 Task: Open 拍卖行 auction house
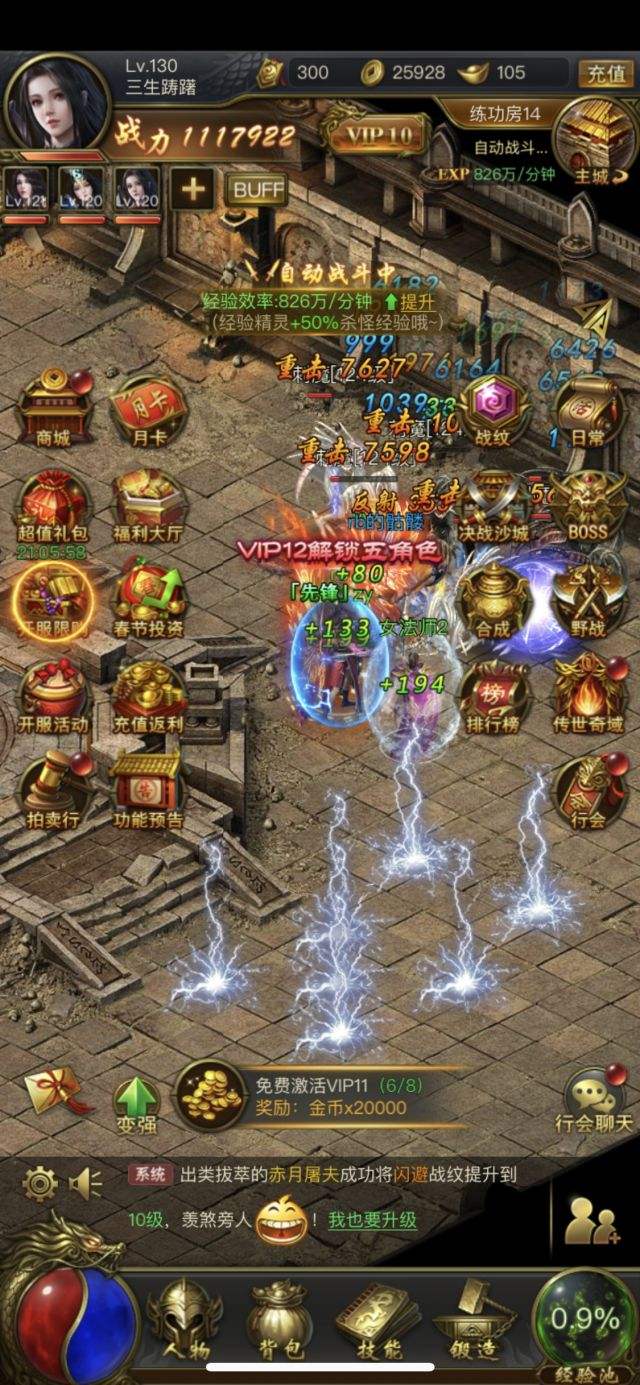coord(53,790)
